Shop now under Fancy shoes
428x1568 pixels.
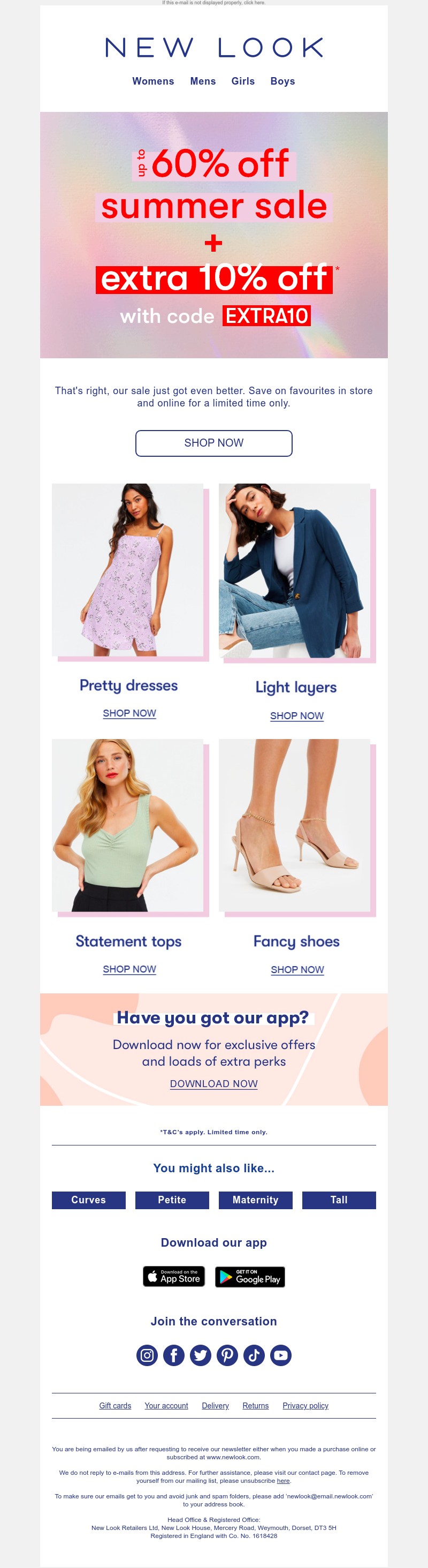[297, 969]
